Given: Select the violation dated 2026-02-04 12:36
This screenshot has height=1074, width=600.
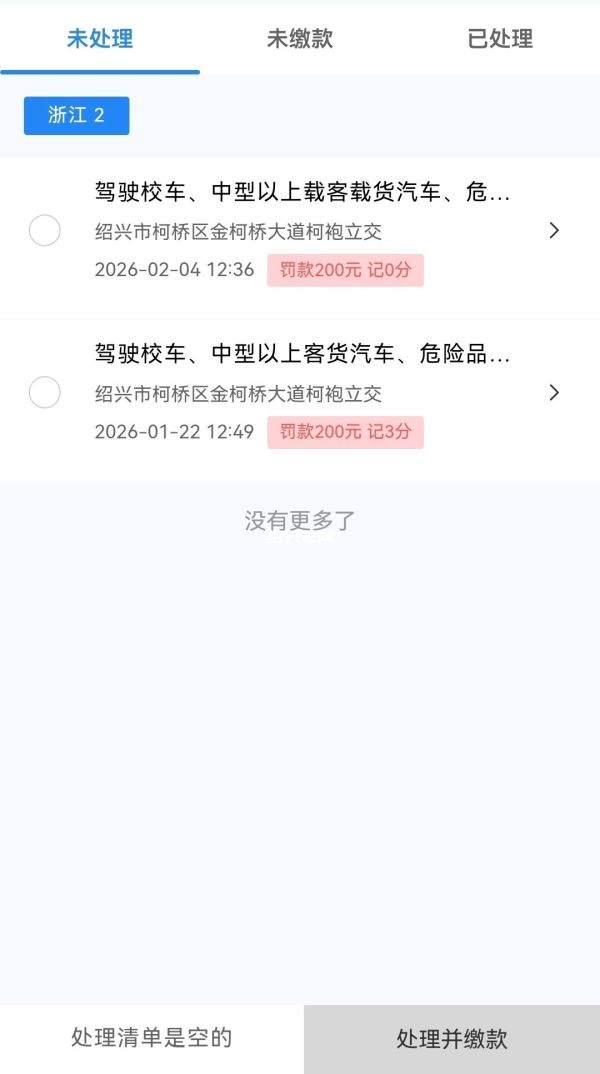Looking at the screenshot, I should tap(44, 231).
